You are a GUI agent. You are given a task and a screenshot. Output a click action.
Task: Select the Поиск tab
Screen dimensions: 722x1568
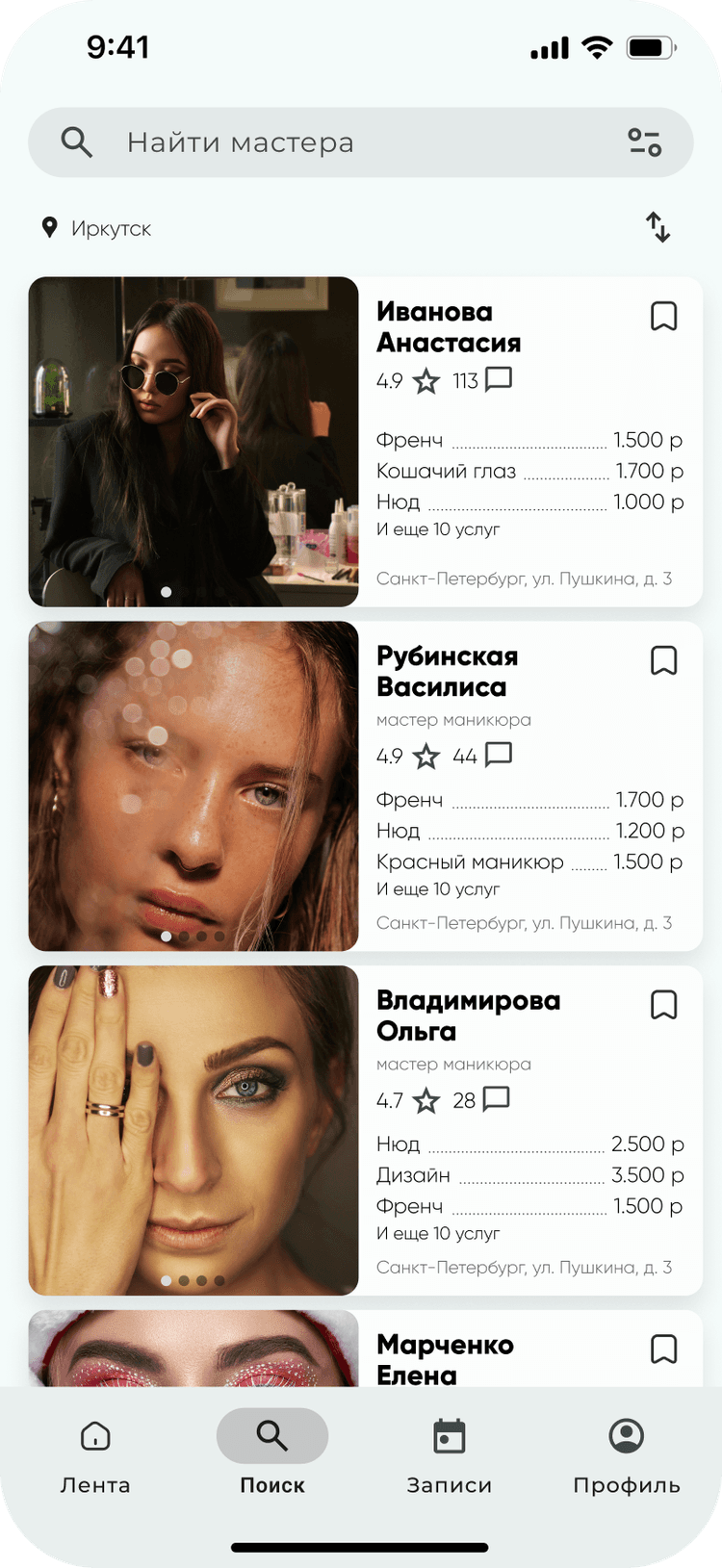pos(272,1455)
